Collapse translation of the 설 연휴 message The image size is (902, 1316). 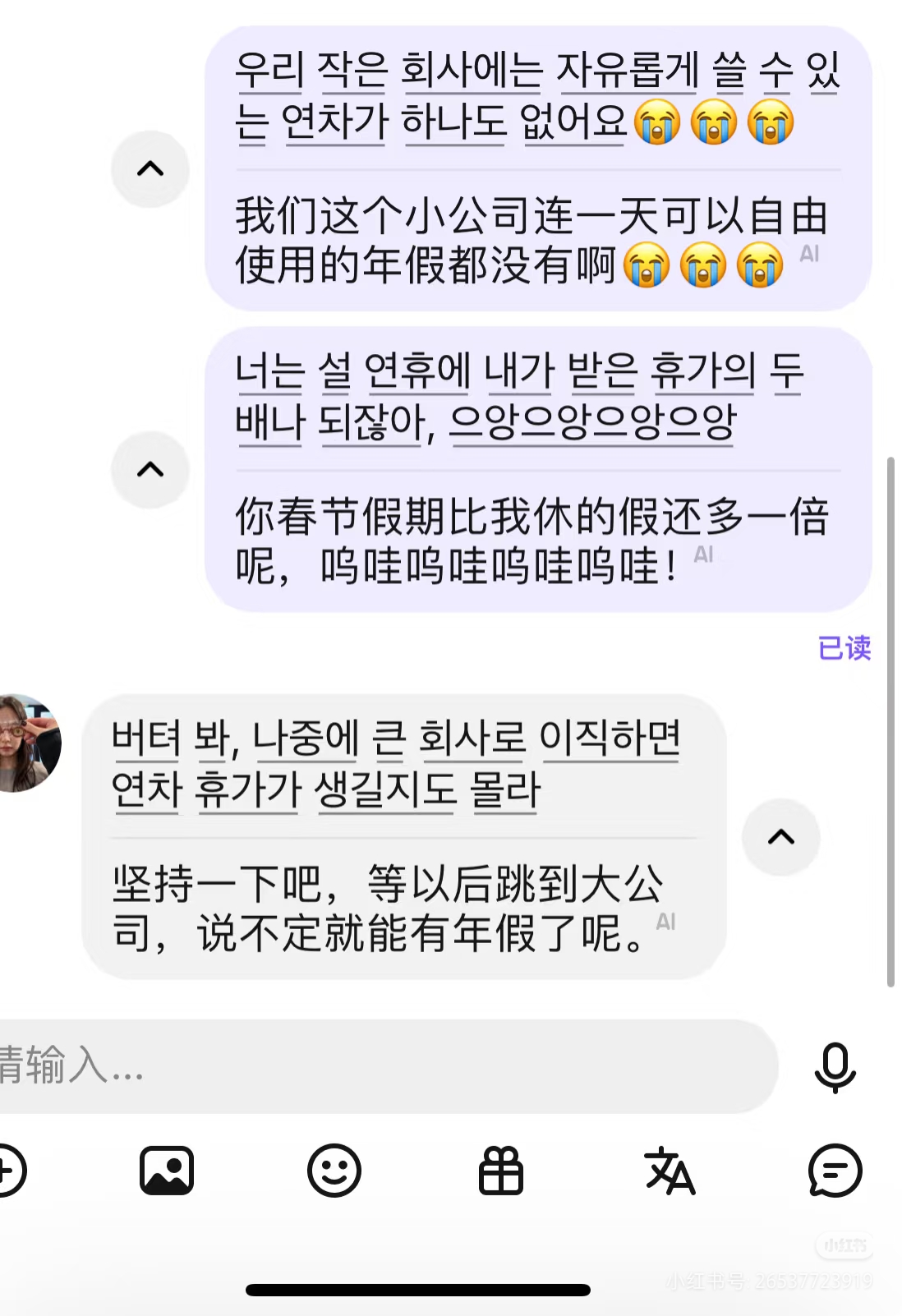(x=150, y=470)
